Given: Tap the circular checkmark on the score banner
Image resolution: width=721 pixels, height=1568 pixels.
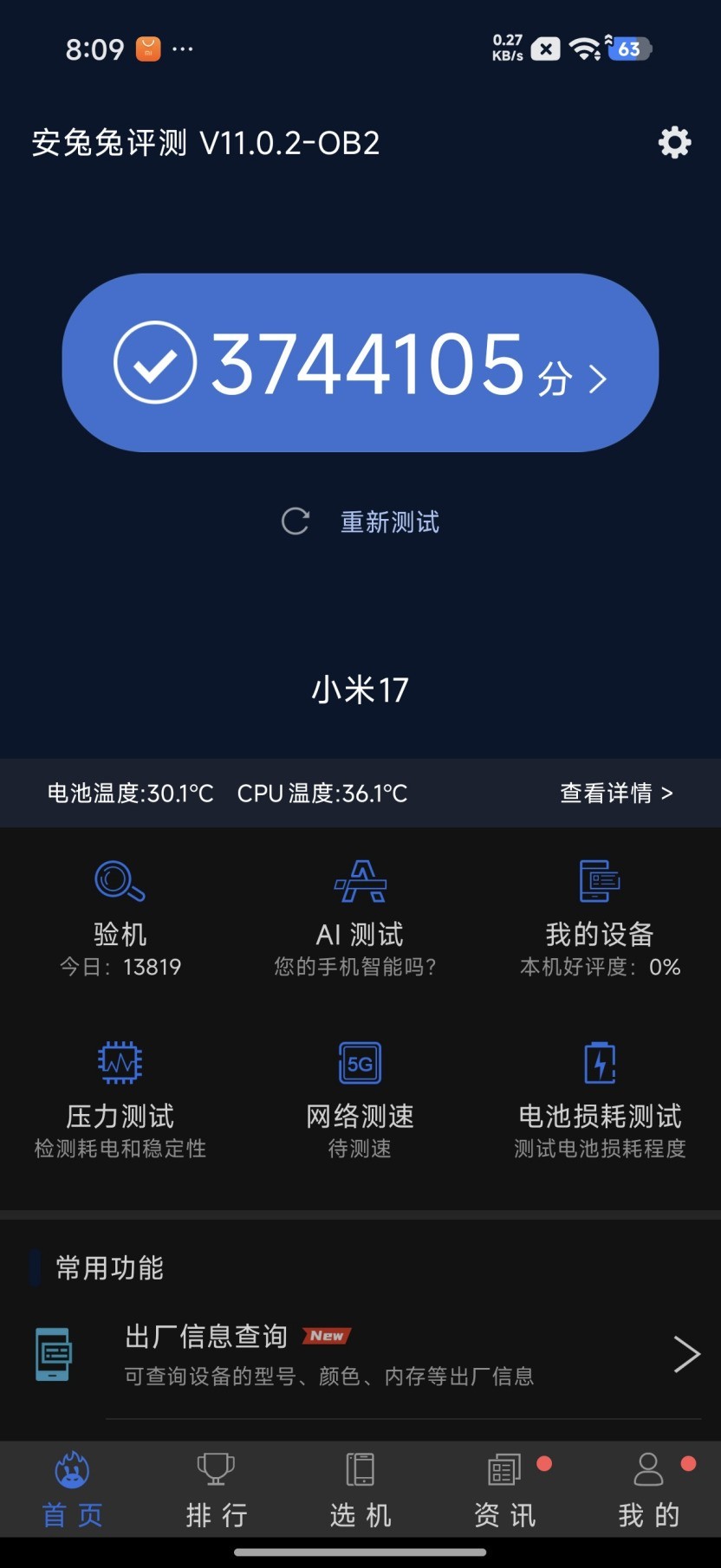Looking at the screenshot, I should (x=154, y=364).
